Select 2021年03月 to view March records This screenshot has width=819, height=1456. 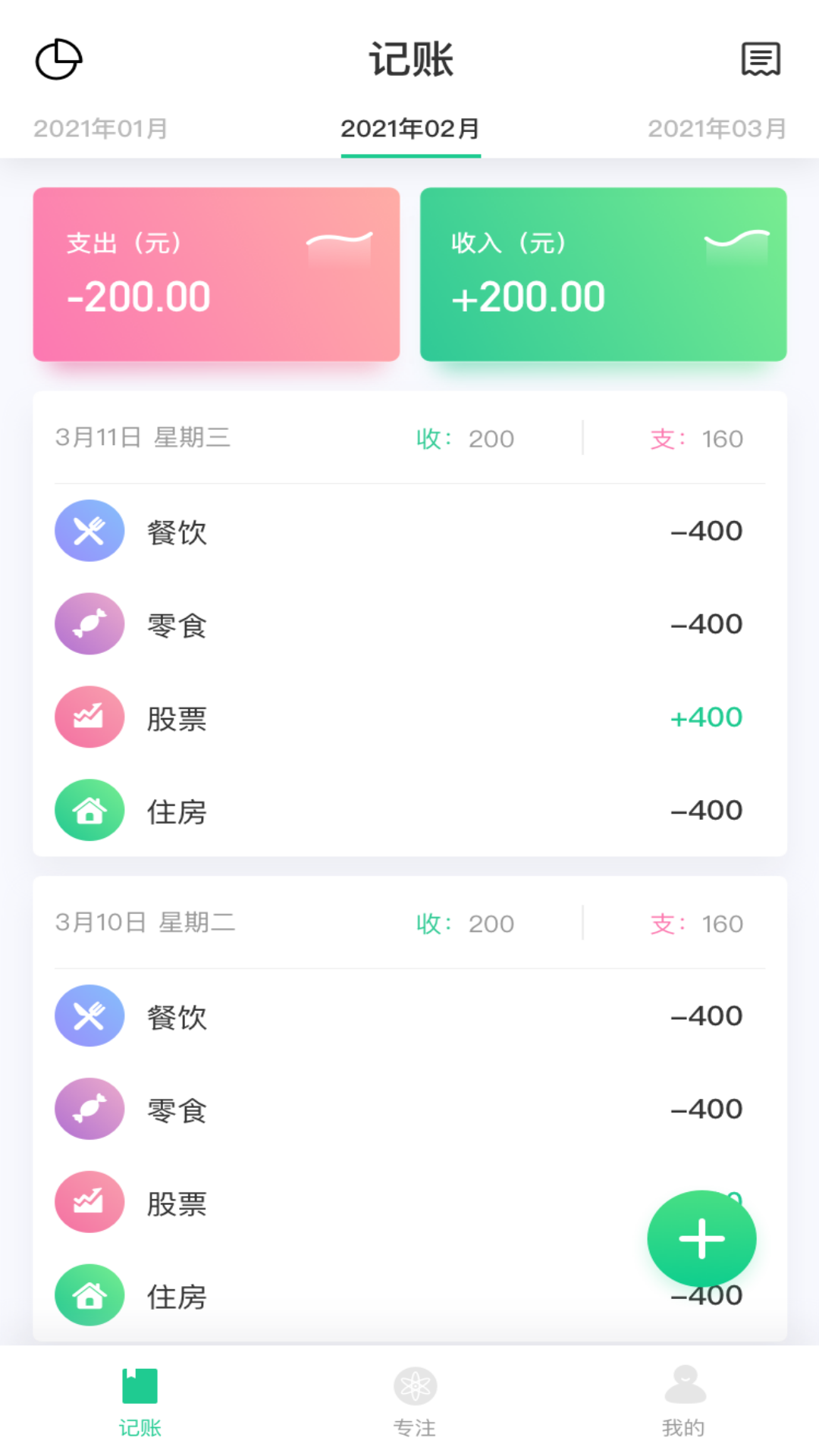pos(718,128)
